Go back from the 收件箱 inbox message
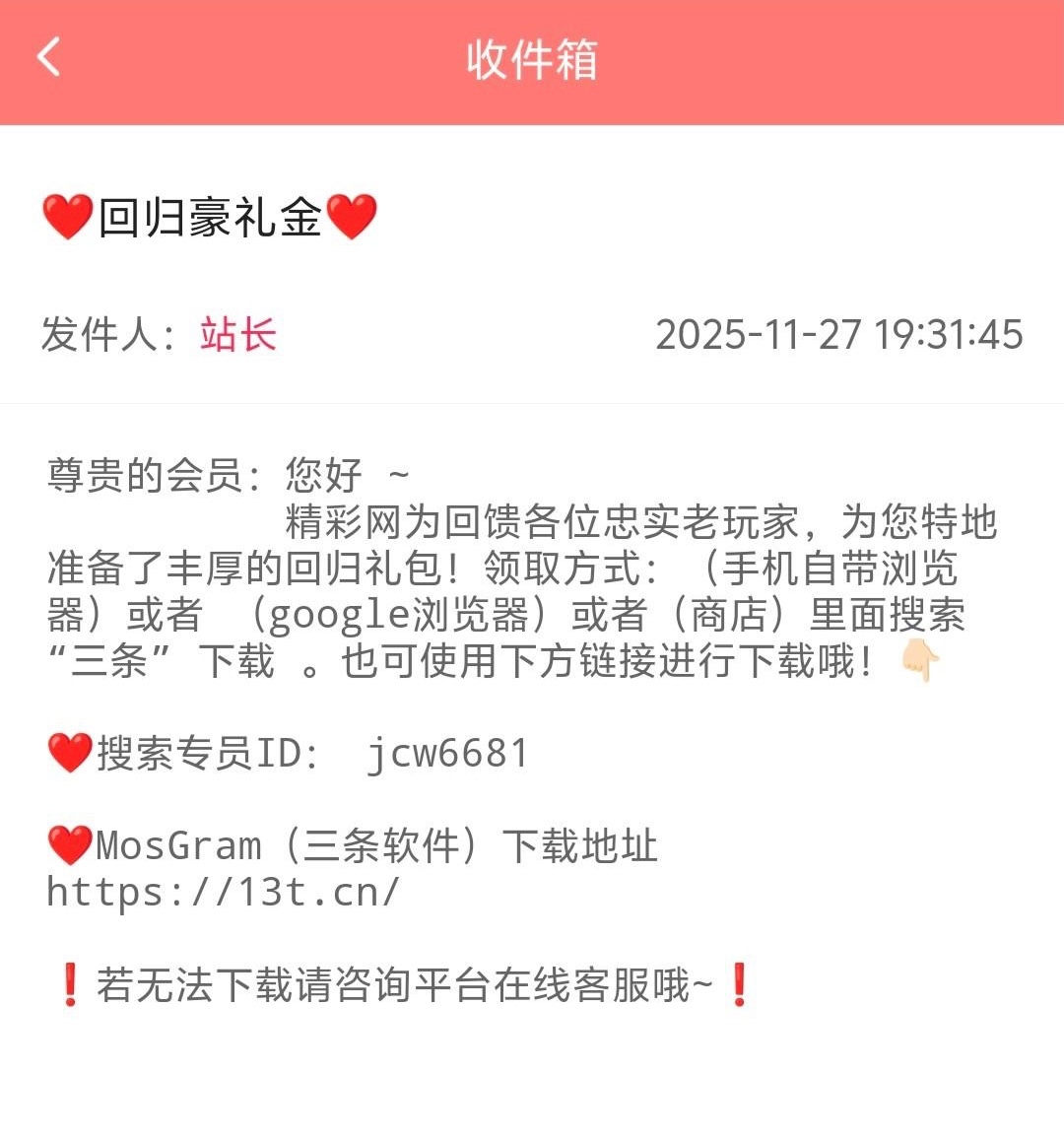The height and width of the screenshot is (1139, 1064). pos(49,57)
